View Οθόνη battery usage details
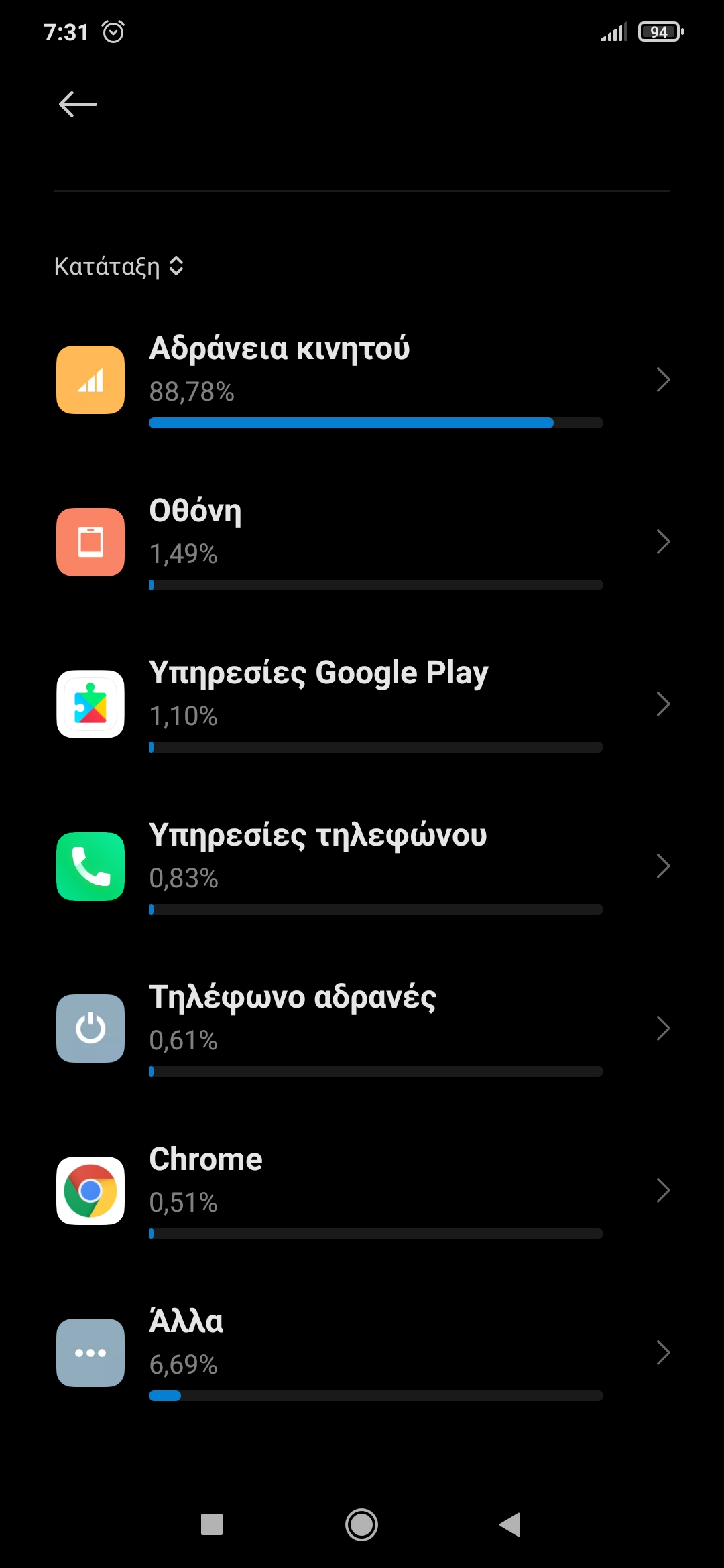This screenshot has width=724, height=1568. (x=362, y=543)
